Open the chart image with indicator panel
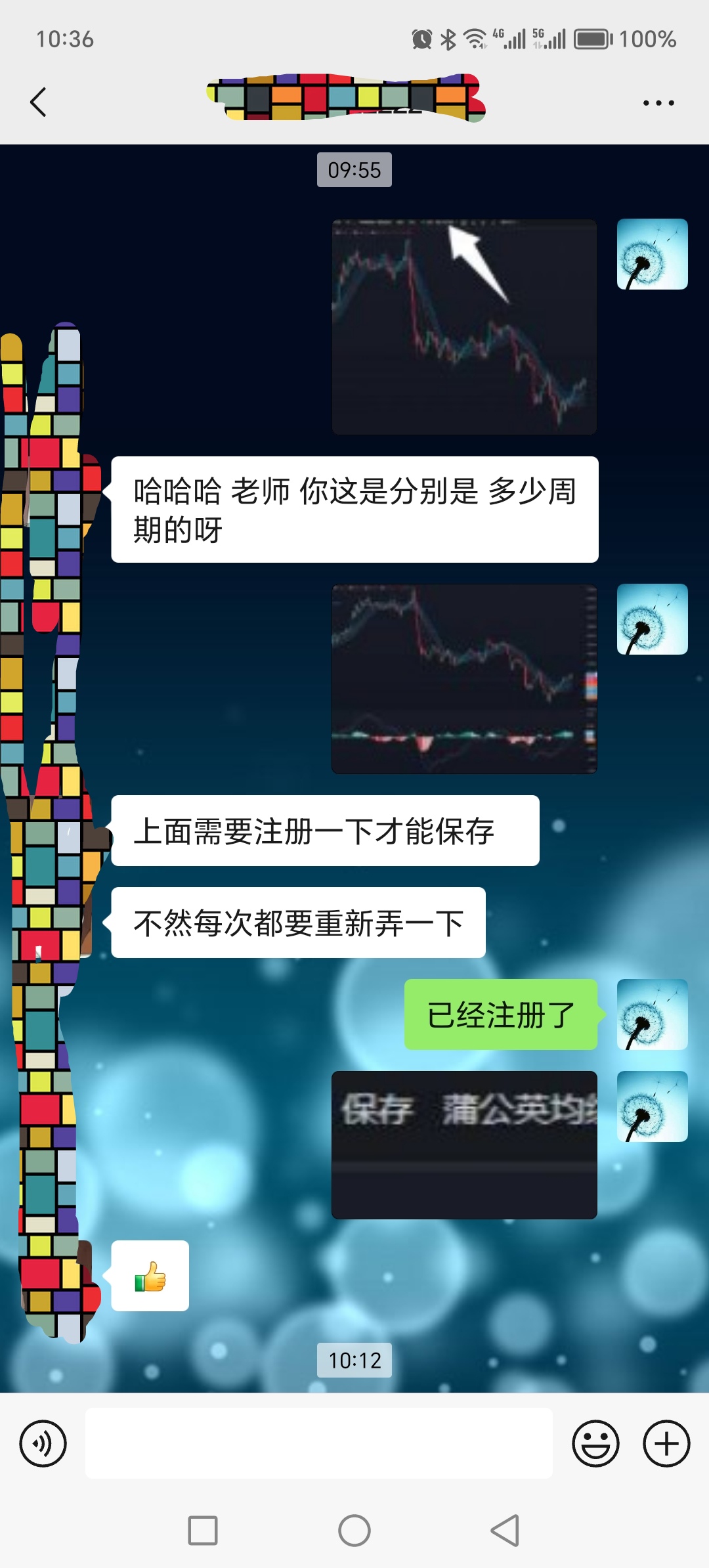 pyautogui.click(x=464, y=678)
